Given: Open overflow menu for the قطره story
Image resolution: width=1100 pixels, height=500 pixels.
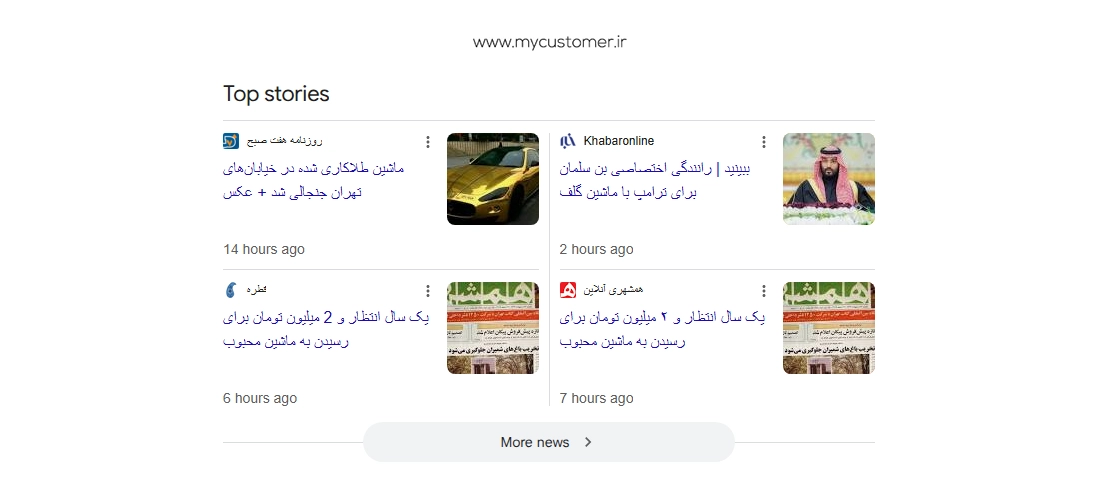Looking at the screenshot, I should tap(428, 291).
